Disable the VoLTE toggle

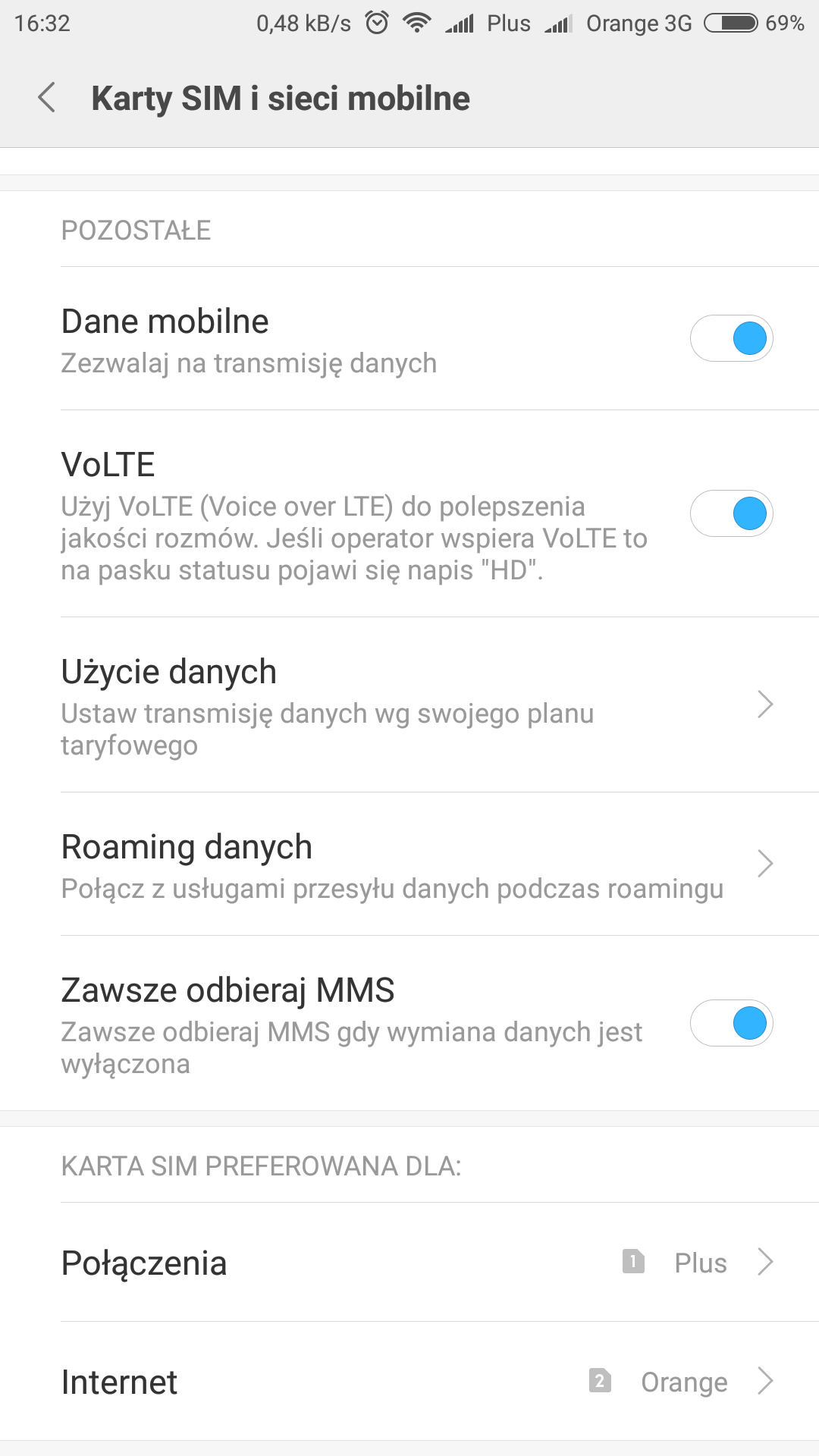731,513
